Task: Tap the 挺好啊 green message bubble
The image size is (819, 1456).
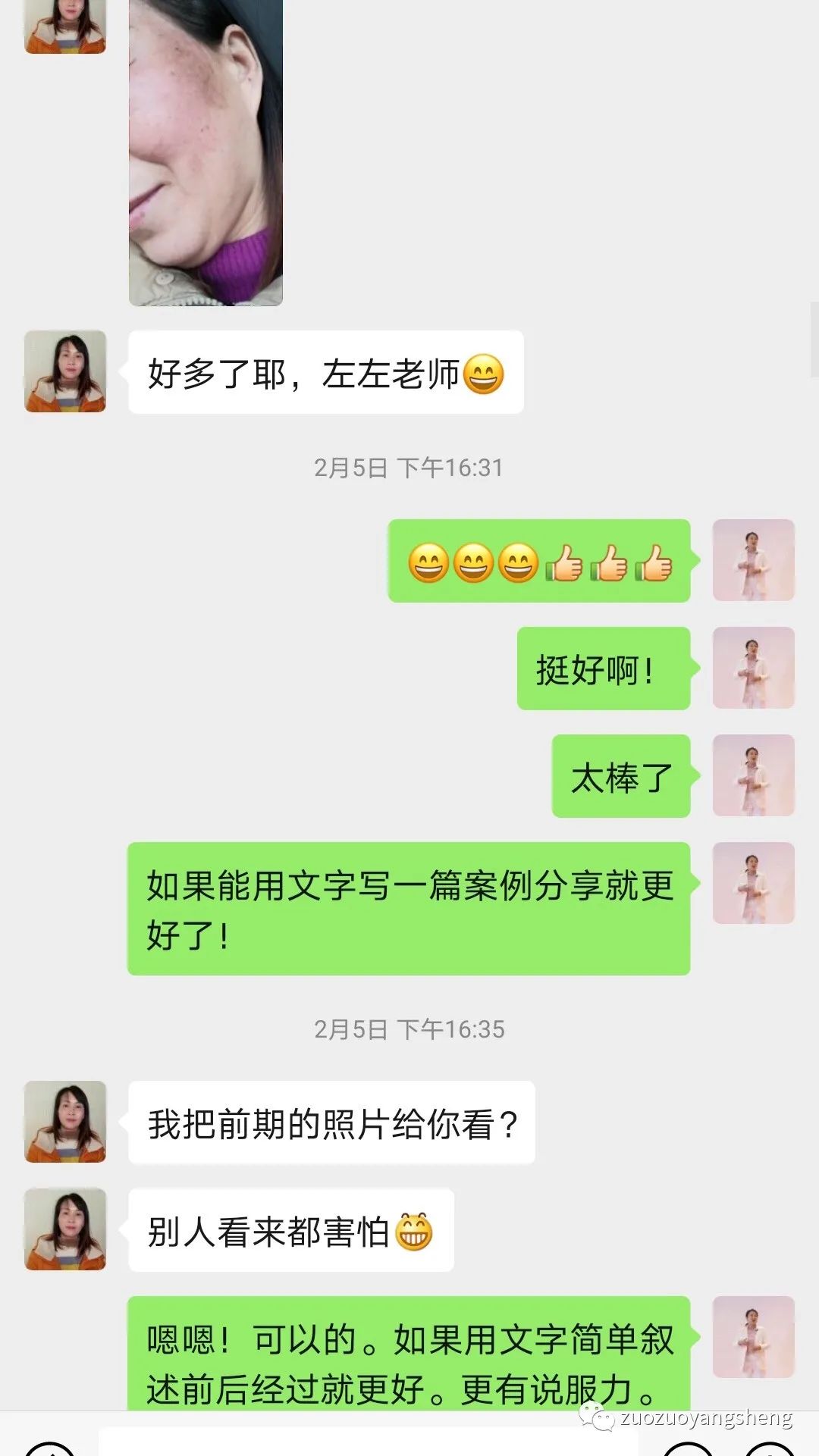Action: point(603,666)
